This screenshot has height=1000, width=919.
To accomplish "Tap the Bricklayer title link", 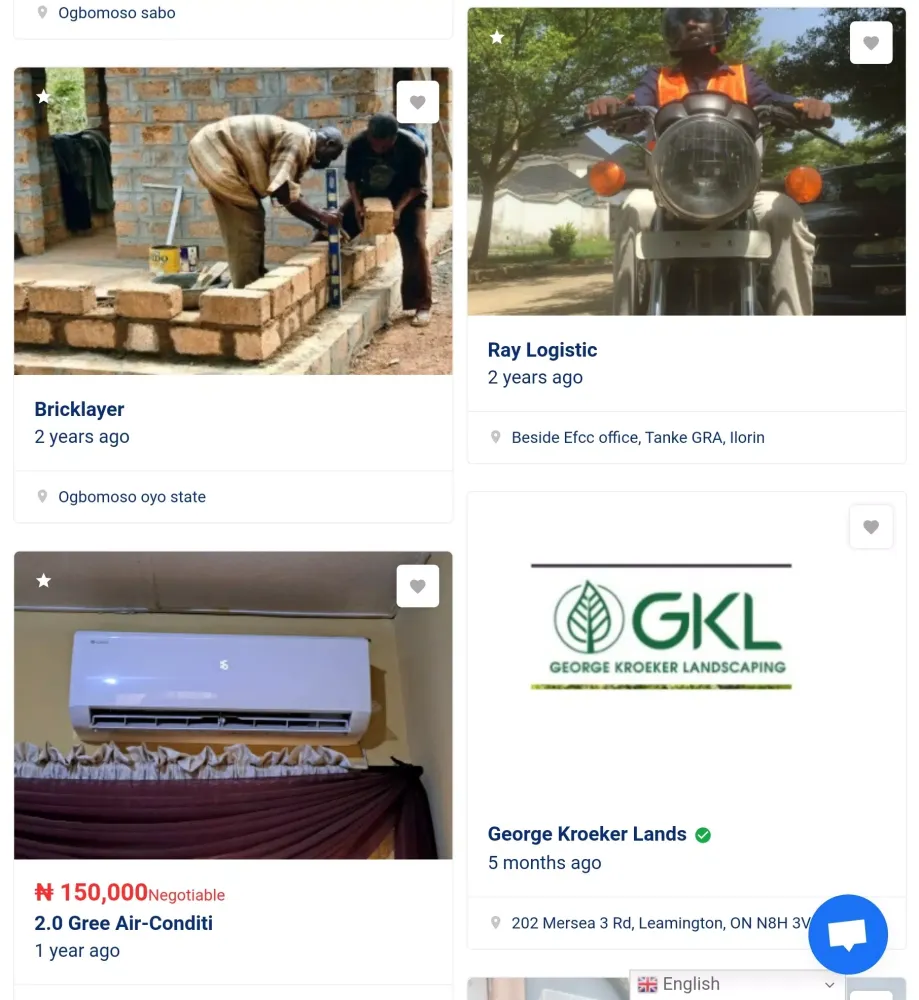I will point(79,409).
